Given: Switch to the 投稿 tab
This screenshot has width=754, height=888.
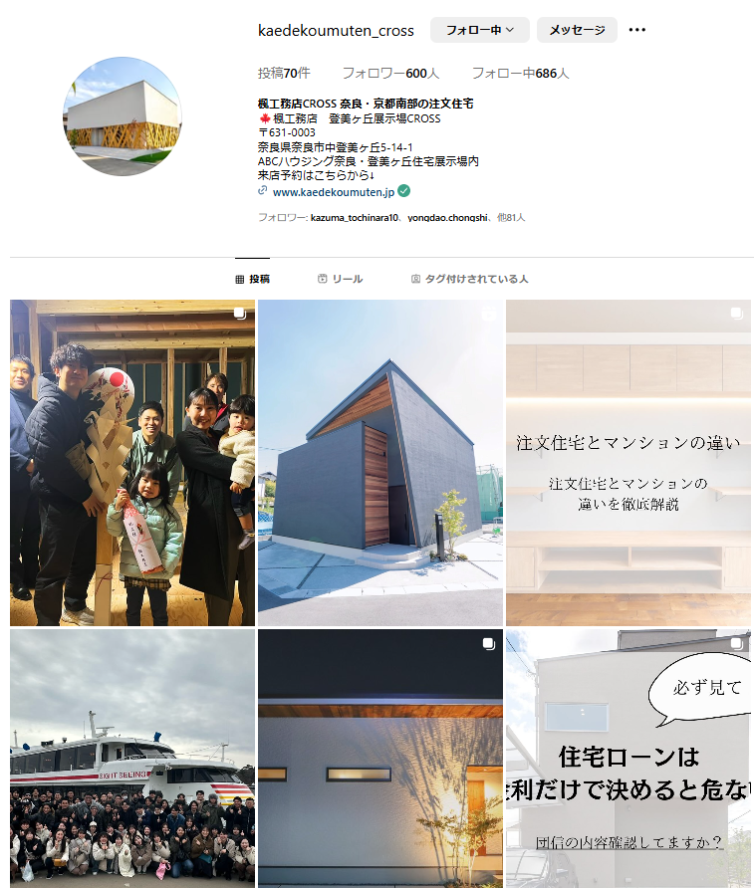Looking at the screenshot, I should click(253, 279).
